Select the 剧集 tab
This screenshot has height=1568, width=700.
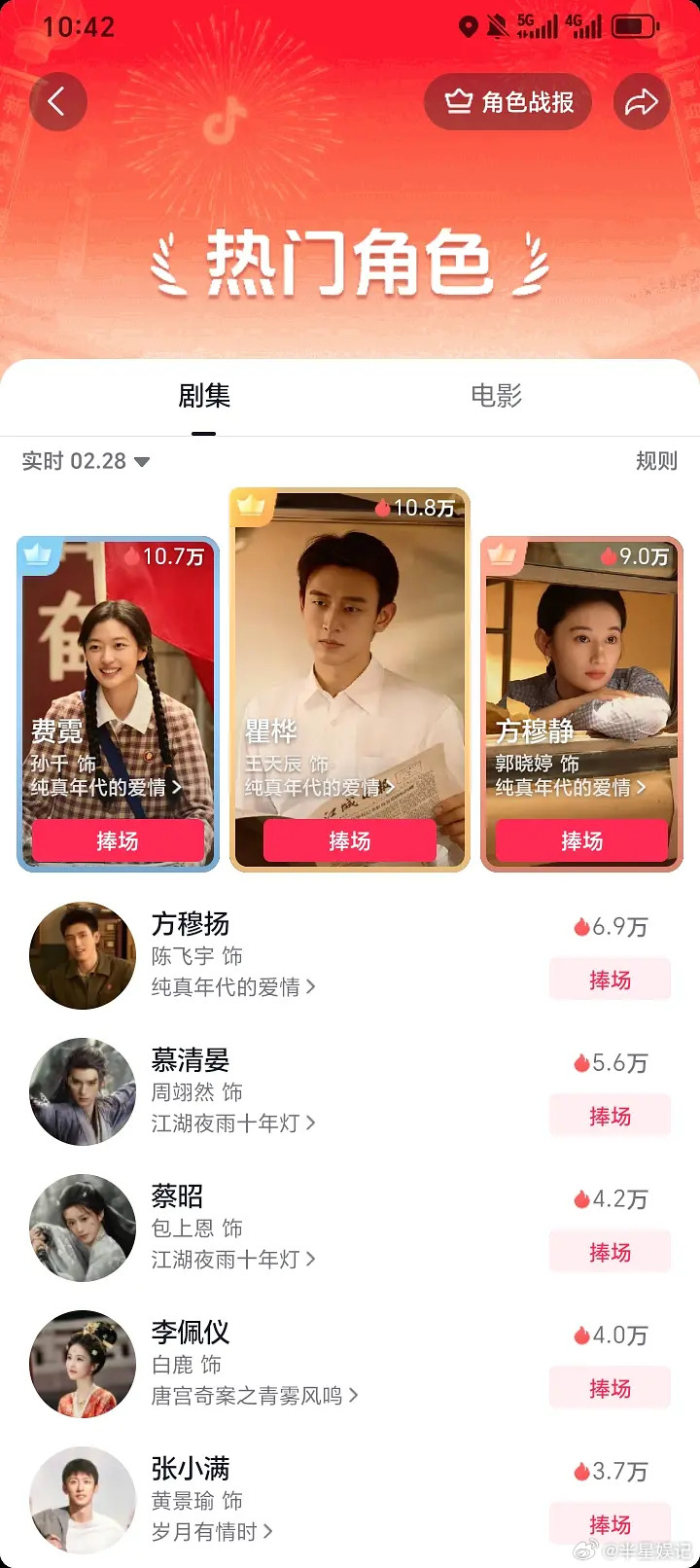click(203, 396)
